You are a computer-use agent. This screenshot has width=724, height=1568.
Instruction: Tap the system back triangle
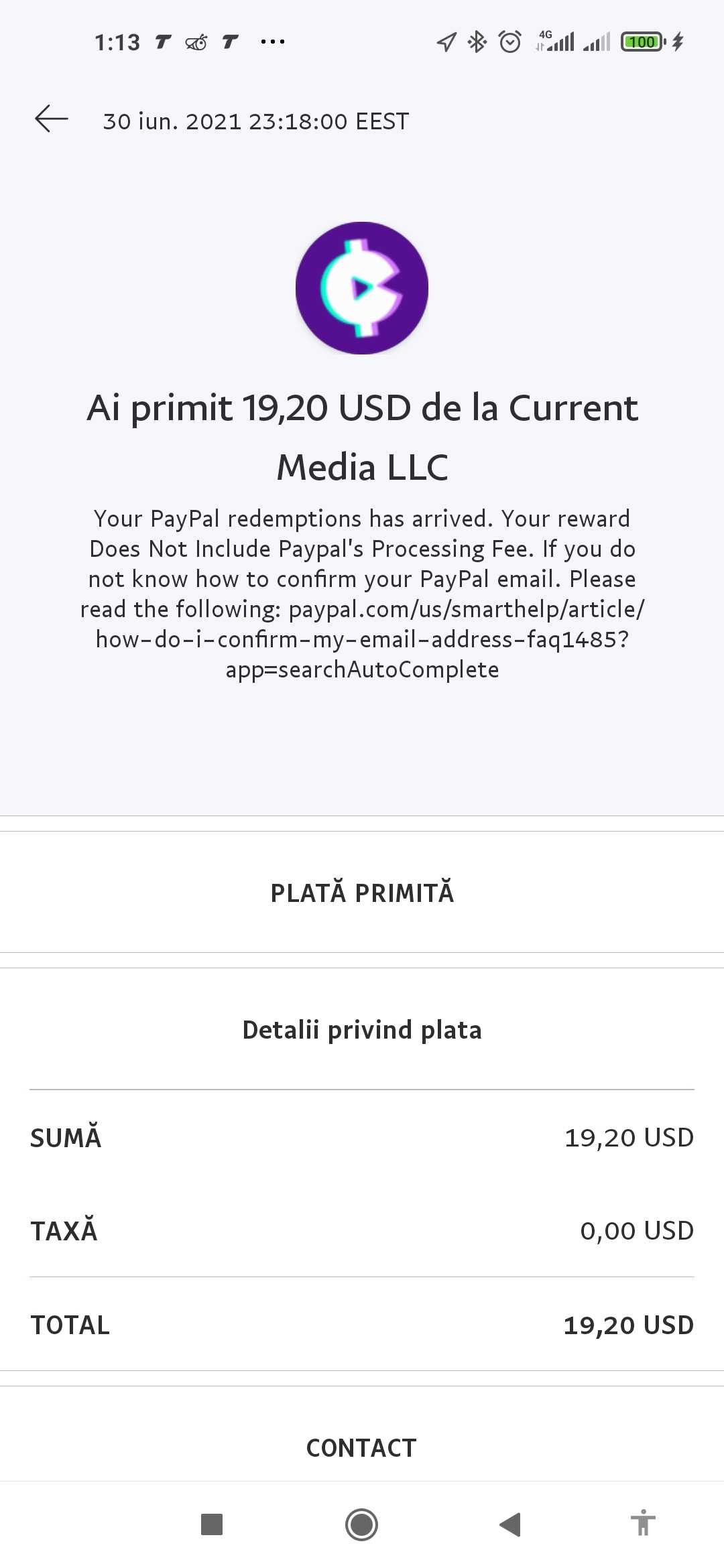coord(510,1524)
